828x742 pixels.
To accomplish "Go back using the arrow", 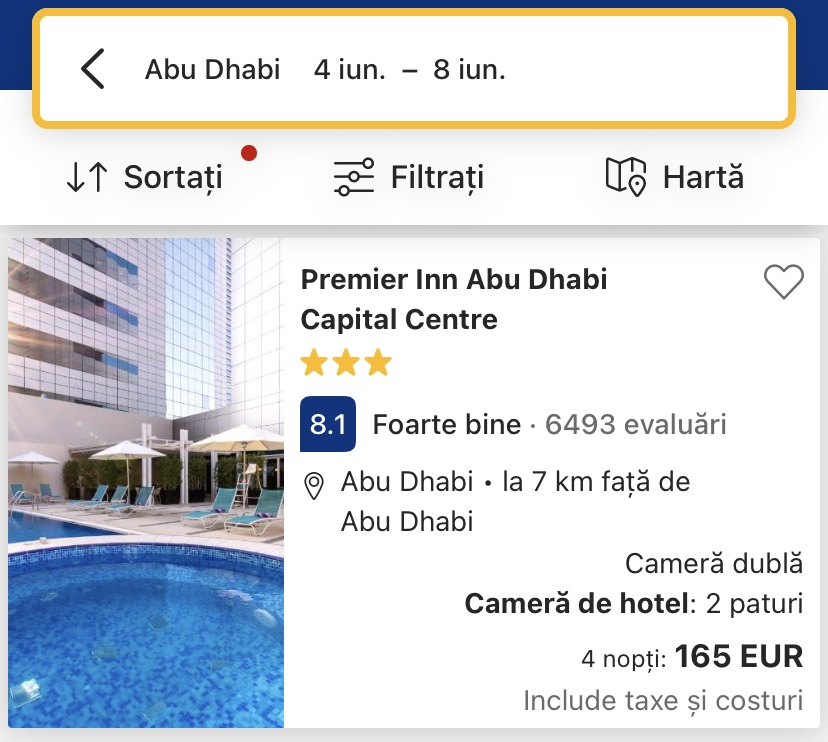I will (x=93, y=70).
